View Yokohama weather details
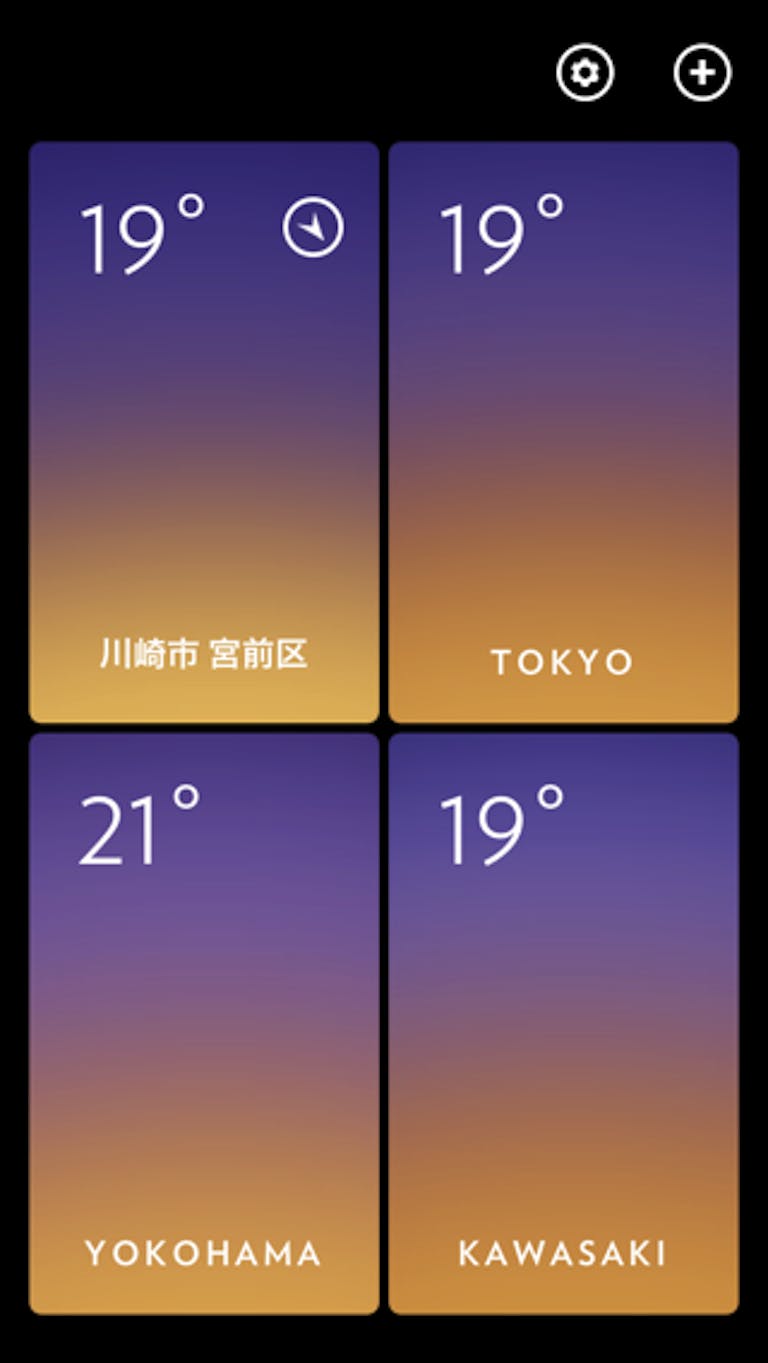The width and height of the screenshot is (768, 1363). click(204, 1023)
